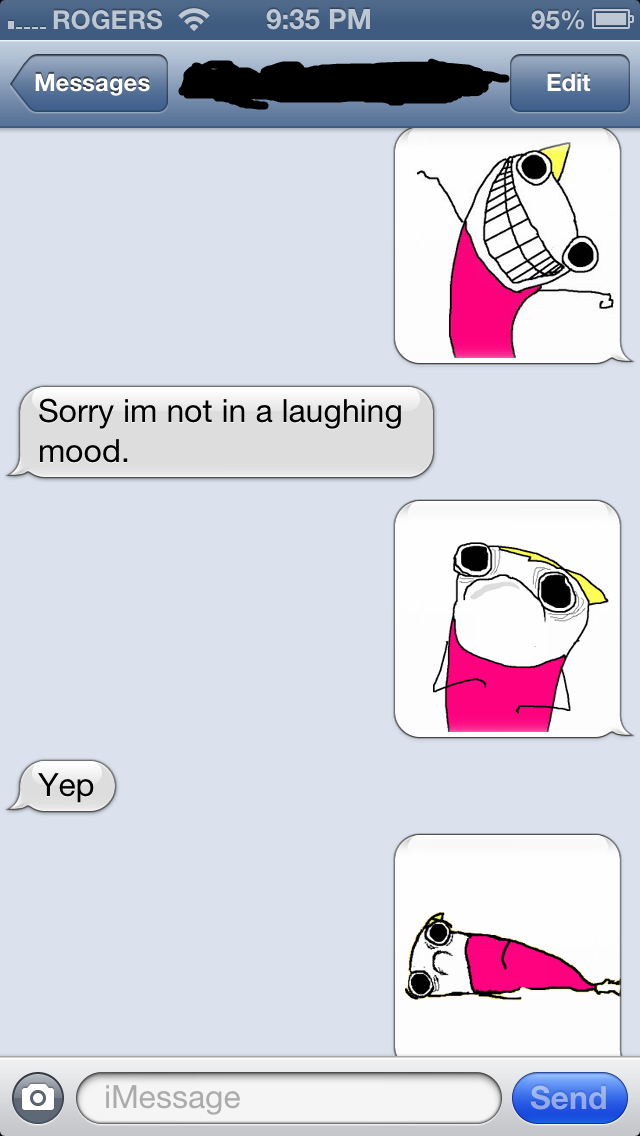640x1136 pixels.
Task: Open the grinning character image
Action: [507, 245]
